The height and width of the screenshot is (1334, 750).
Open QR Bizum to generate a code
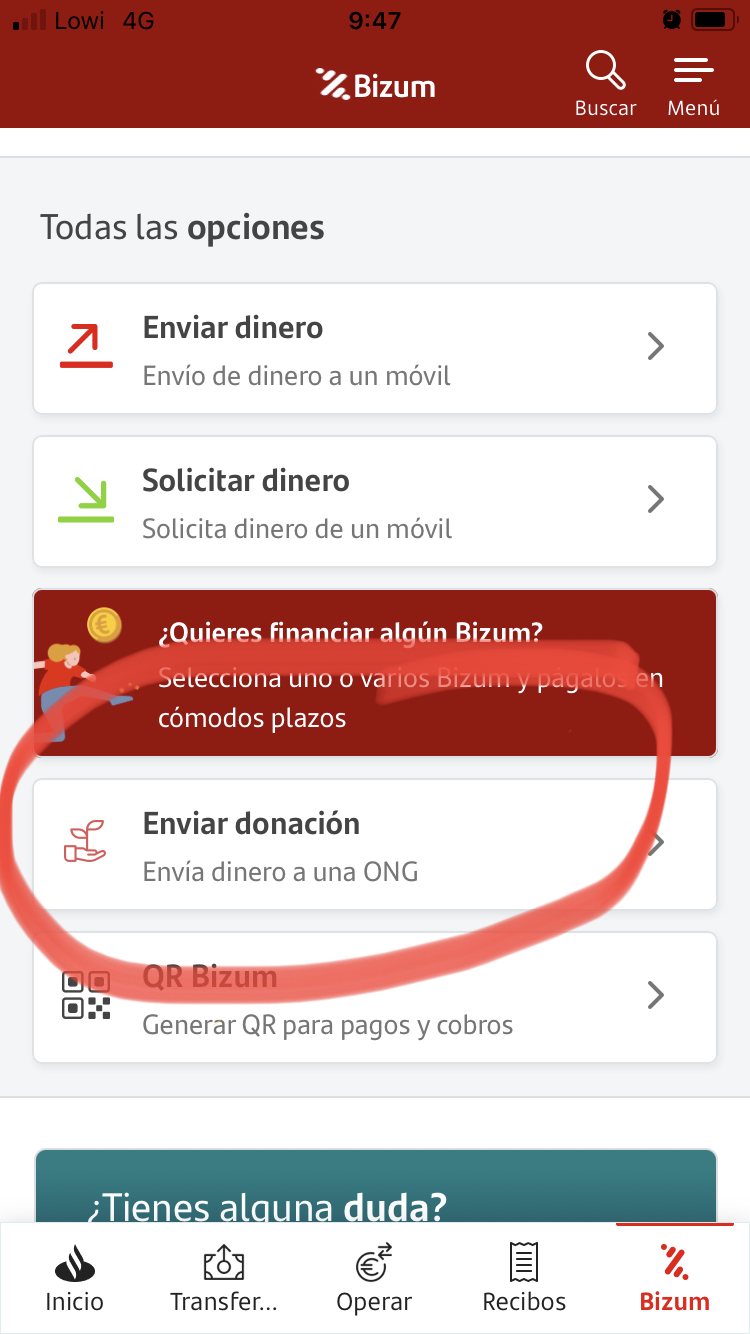375,997
